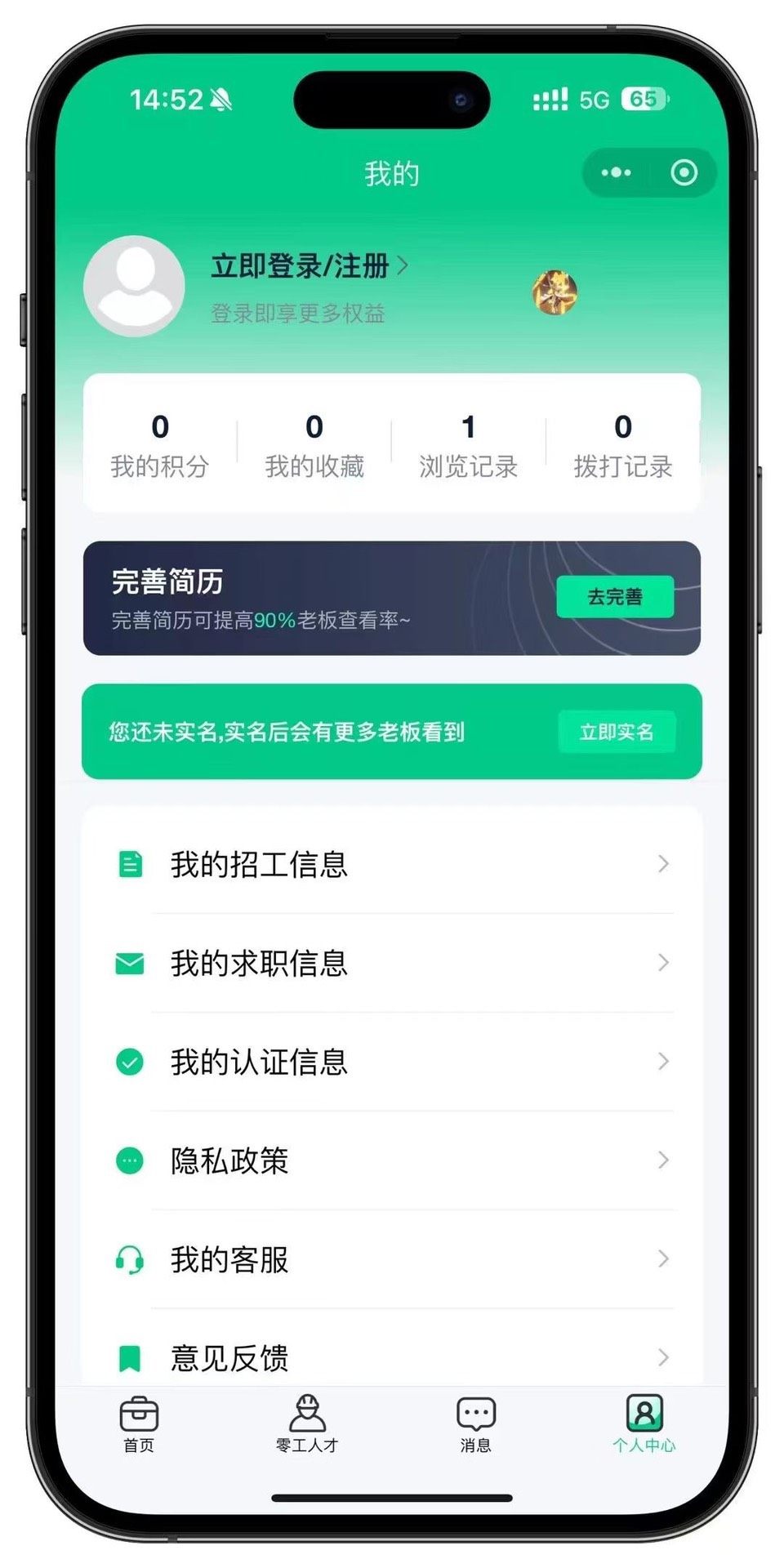Open 我的求职信息

(x=392, y=963)
